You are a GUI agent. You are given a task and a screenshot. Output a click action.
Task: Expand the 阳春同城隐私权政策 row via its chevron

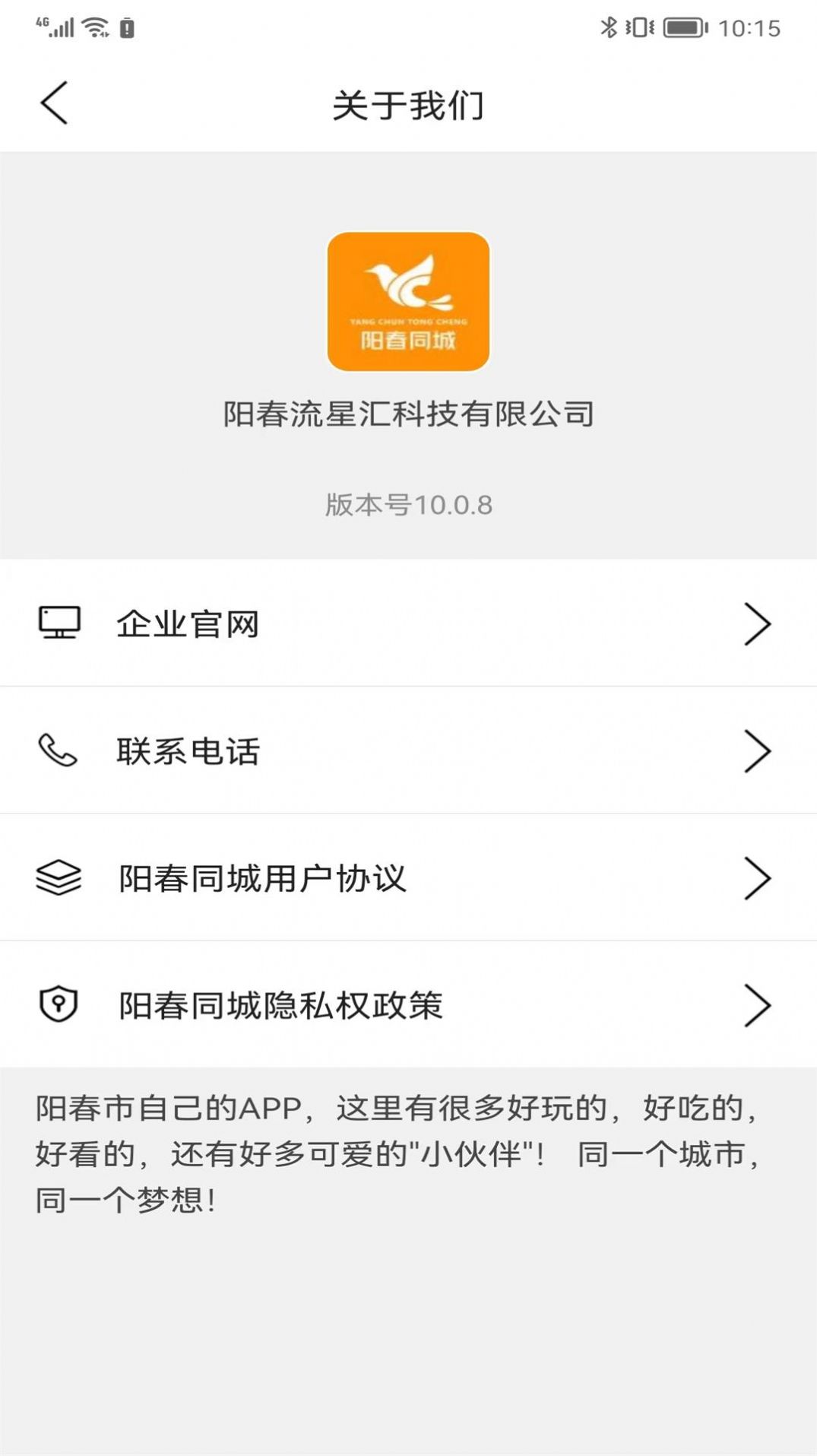pyautogui.click(x=758, y=1005)
